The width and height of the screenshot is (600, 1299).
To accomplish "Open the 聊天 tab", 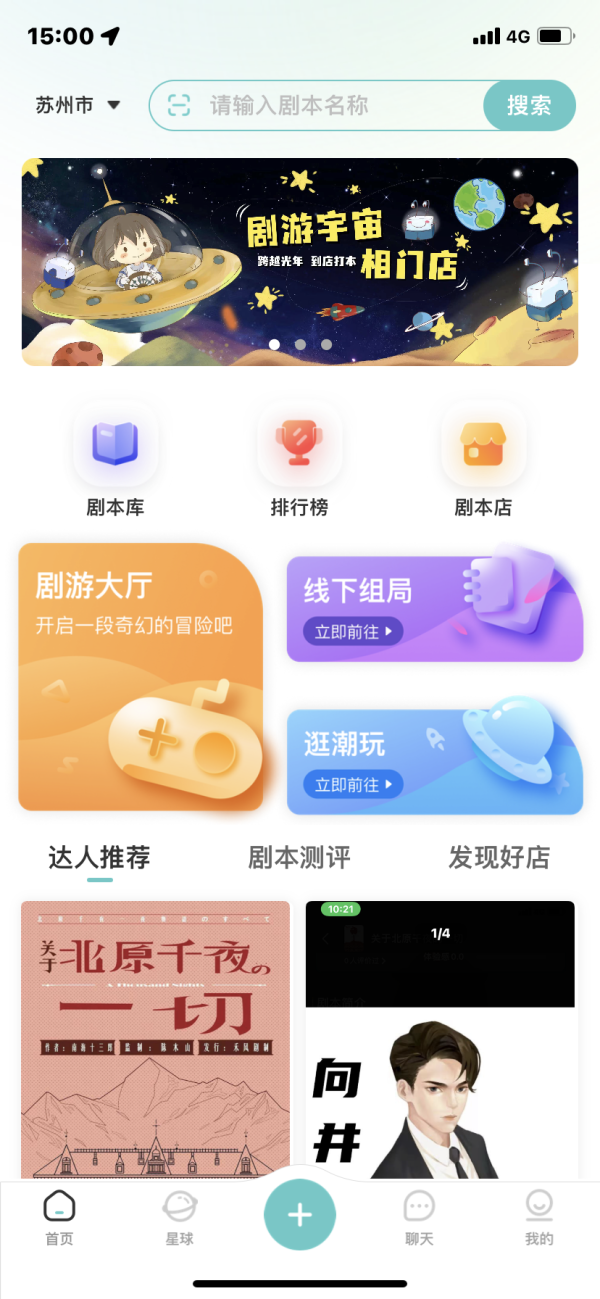I will [419, 1218].
